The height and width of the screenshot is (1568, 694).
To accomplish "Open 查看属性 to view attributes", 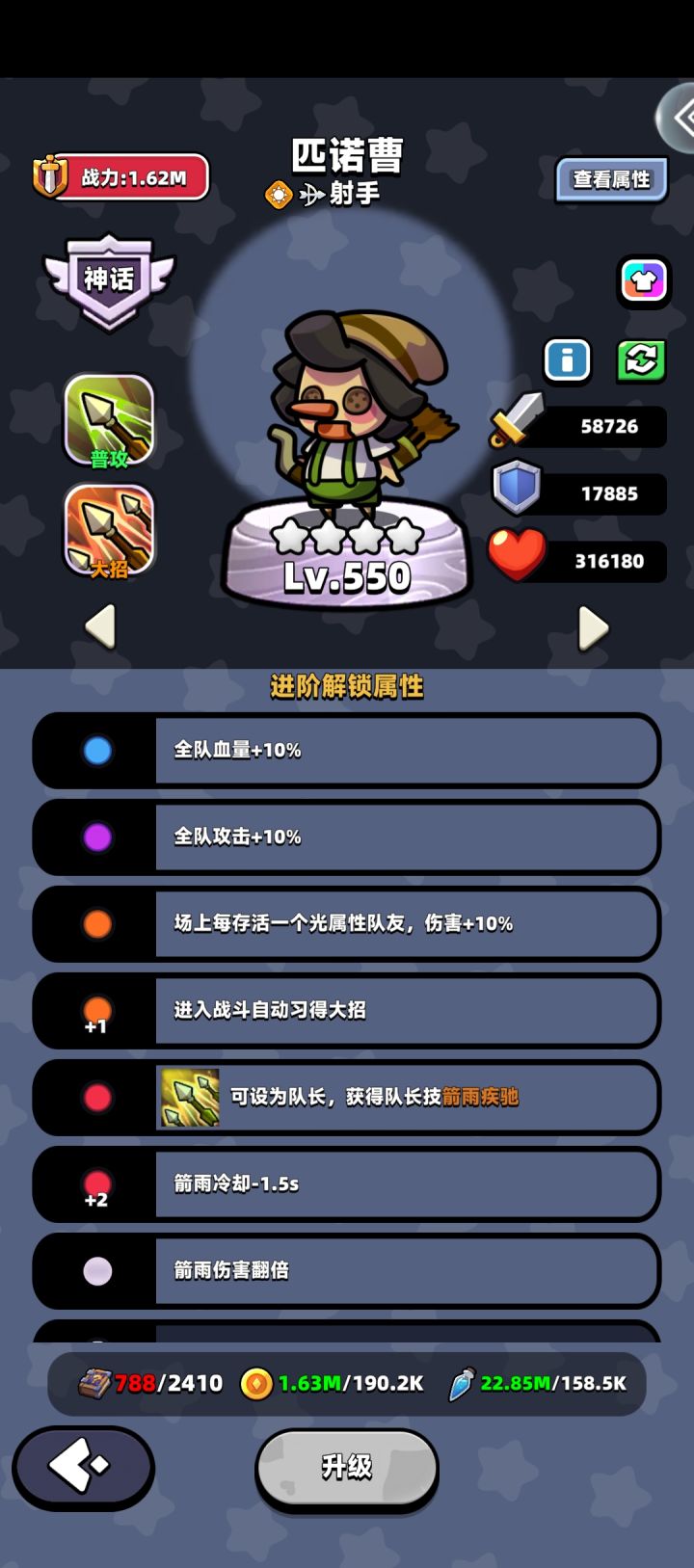I will 611,178.
